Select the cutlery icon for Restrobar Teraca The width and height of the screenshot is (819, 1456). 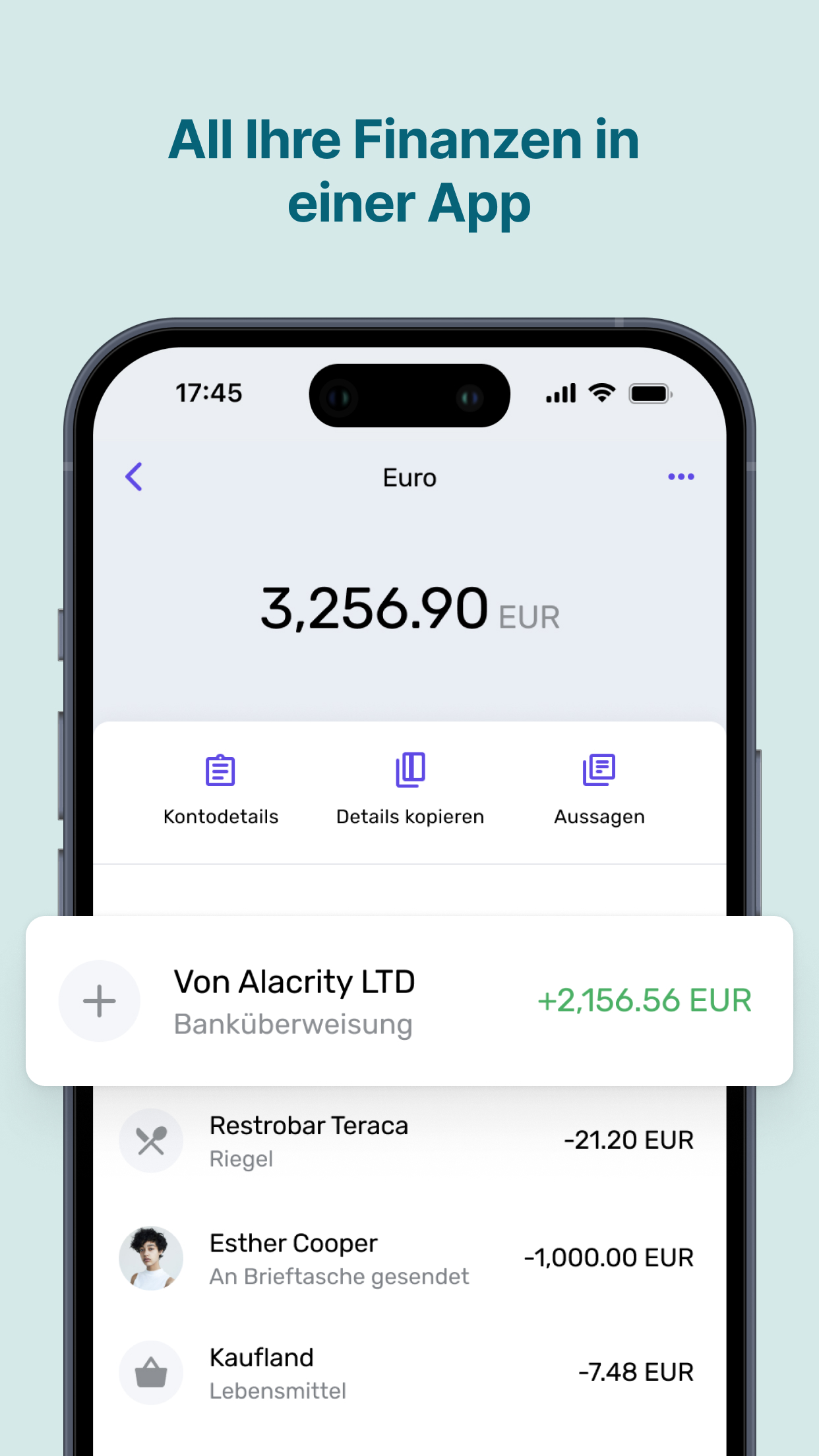pos(151,1140)
